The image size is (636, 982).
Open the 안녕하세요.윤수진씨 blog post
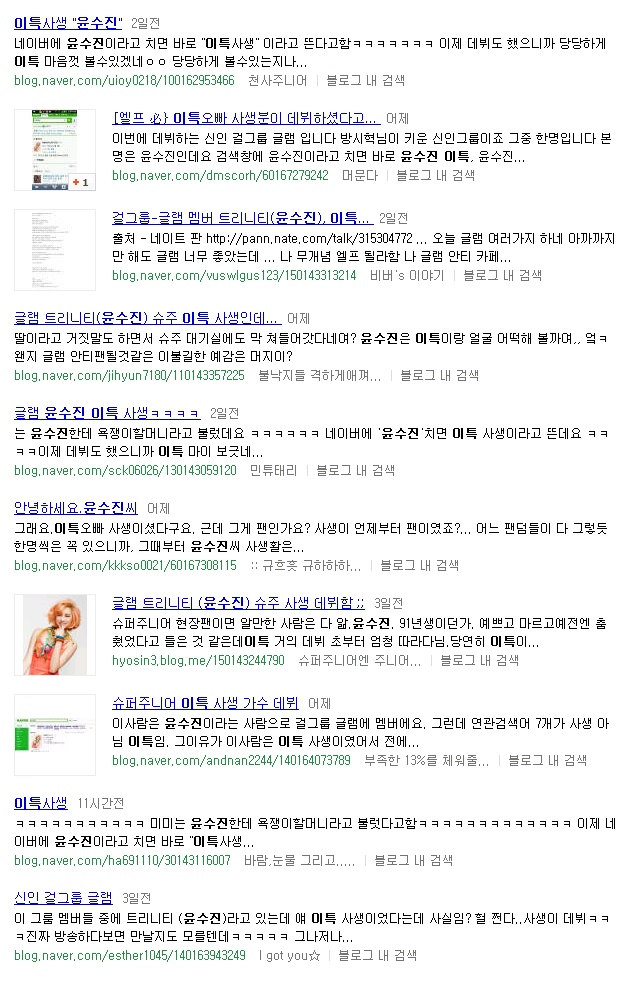[x=76, y=508]
